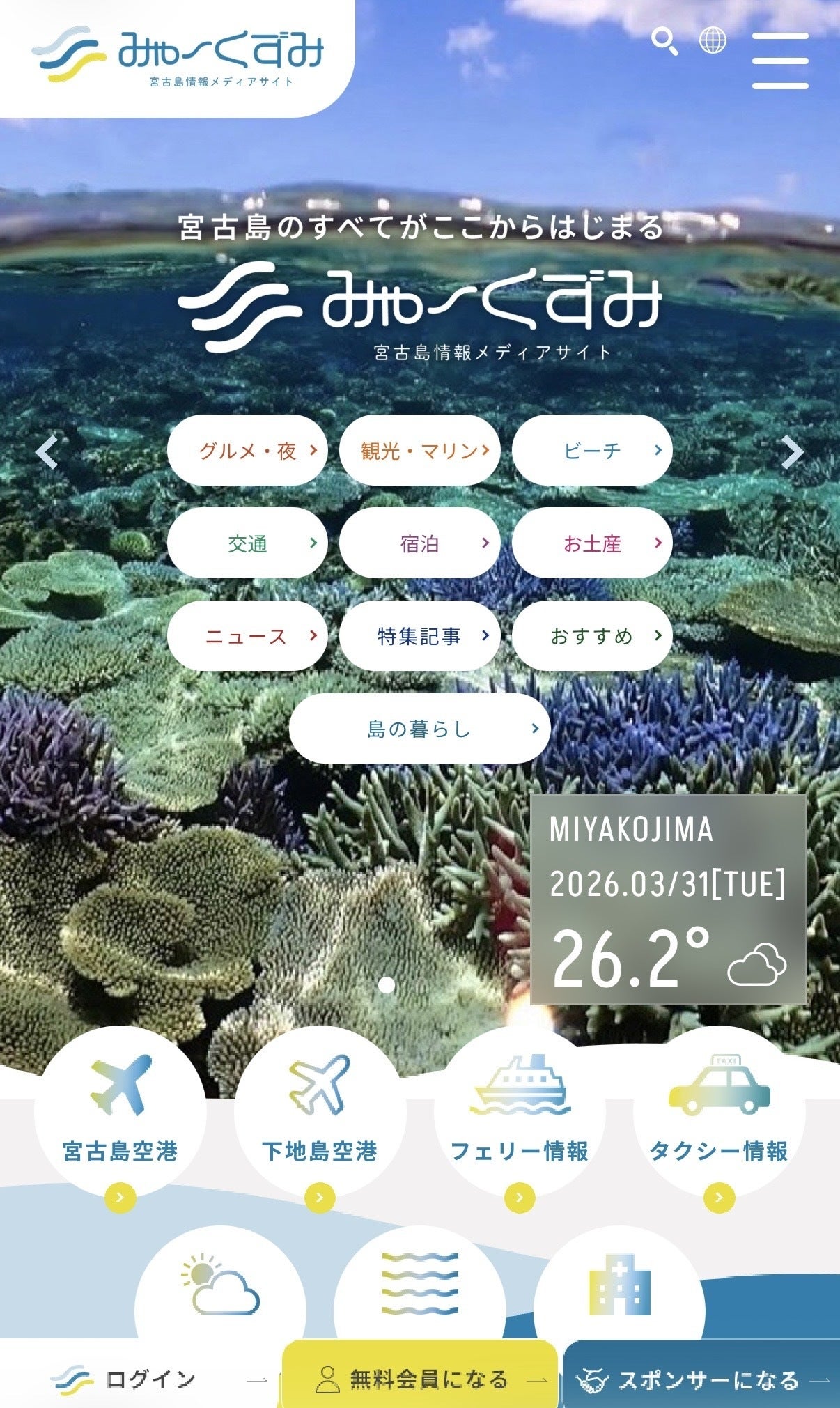Show next hero slide arrow

point(793,452)
